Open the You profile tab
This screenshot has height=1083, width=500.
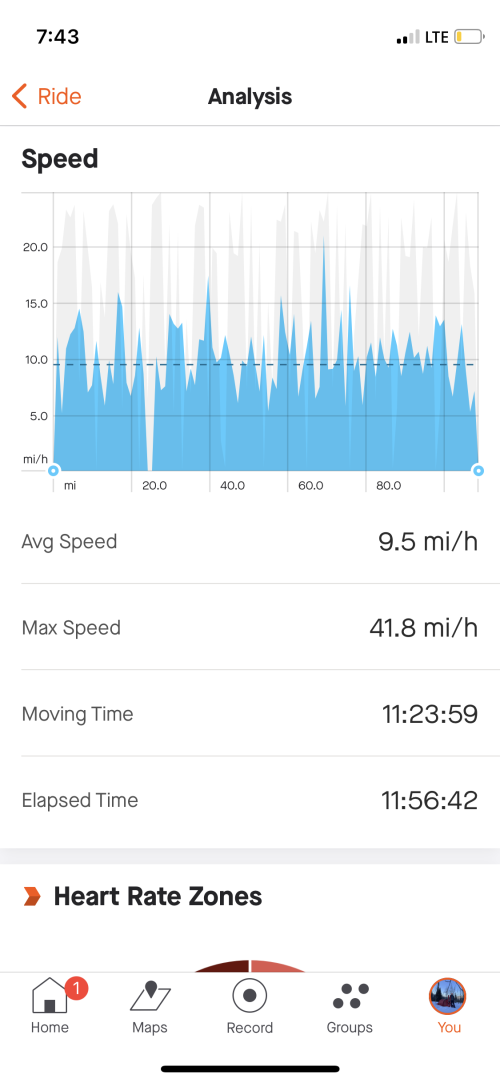(x=449, y=1006)
